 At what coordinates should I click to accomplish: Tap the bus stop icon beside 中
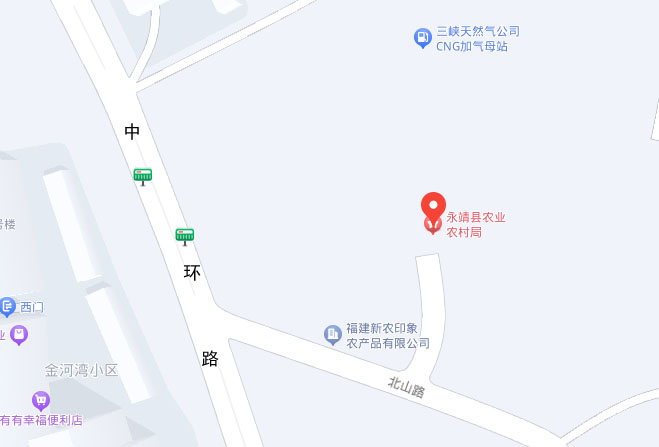(x=143, y=176)
